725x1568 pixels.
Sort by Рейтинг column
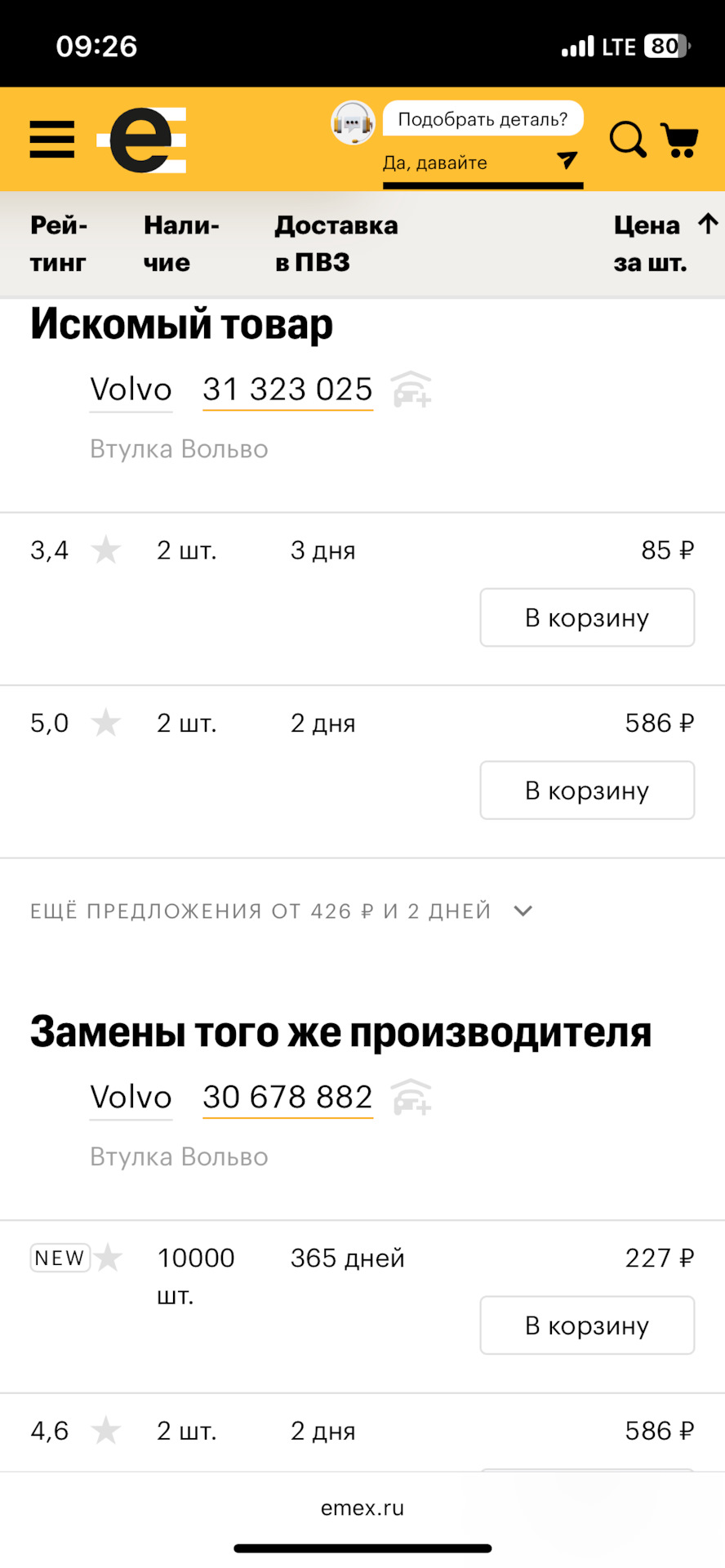58,243
